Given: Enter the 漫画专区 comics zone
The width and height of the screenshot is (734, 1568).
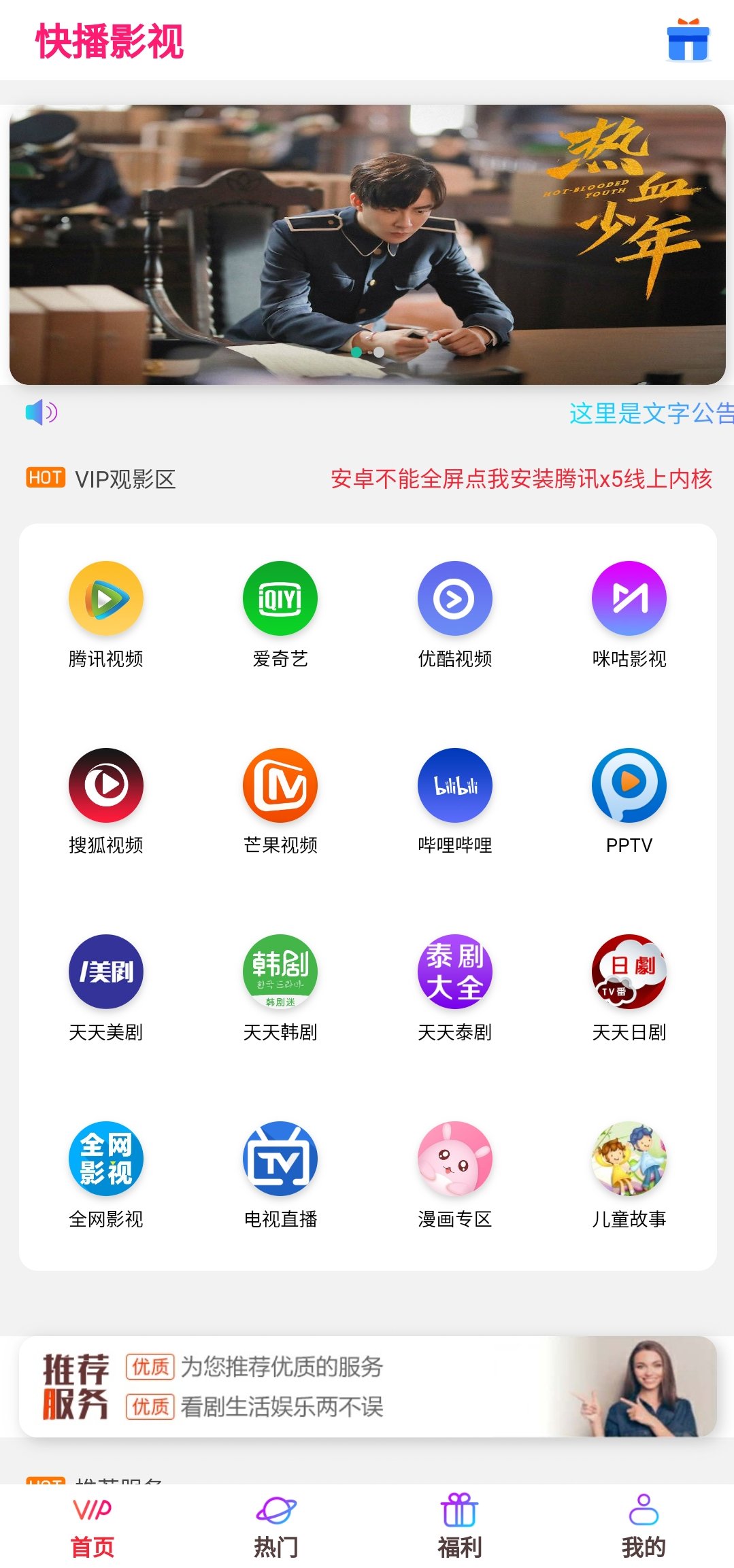Looking at the screenshot, I should [454, 1159].
